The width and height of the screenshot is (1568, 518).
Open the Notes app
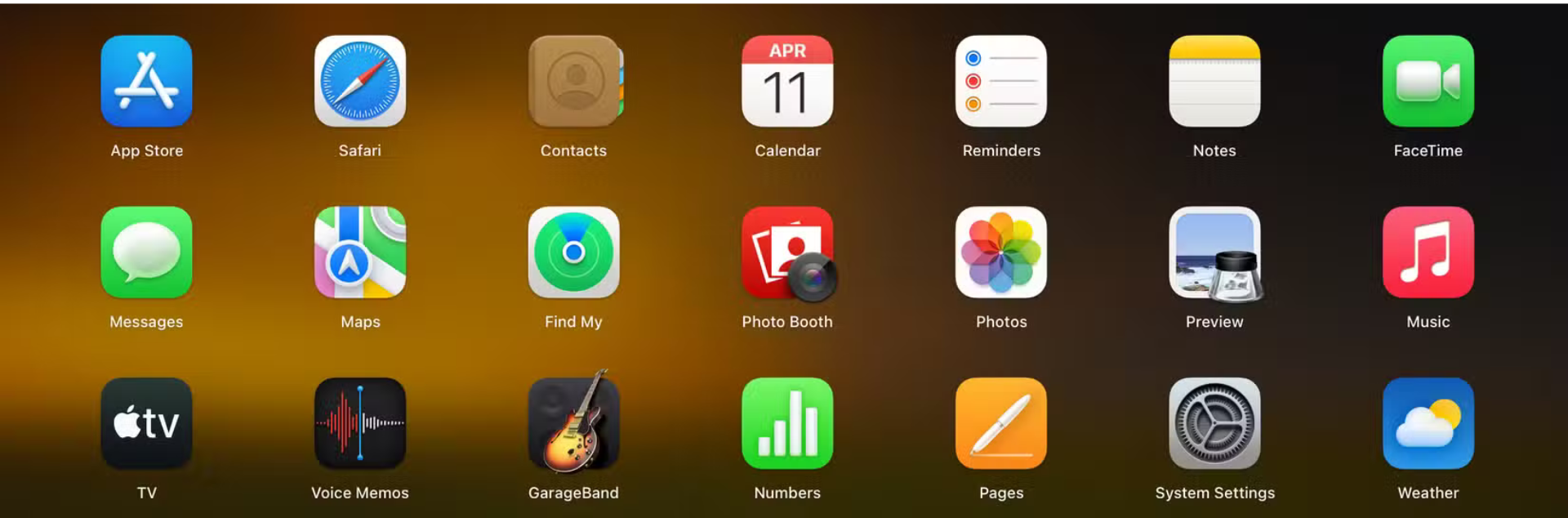(1214, 81)
